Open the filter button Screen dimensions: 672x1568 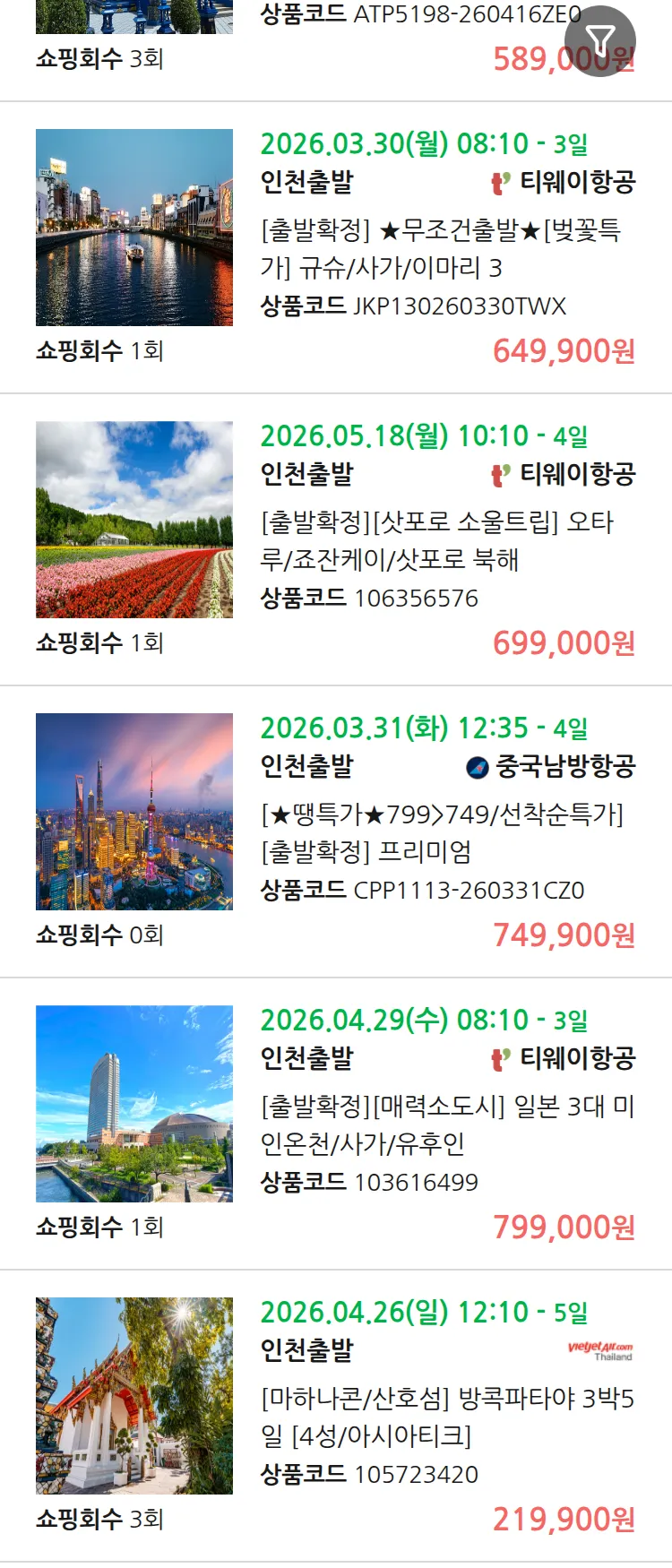coord(600,40)
